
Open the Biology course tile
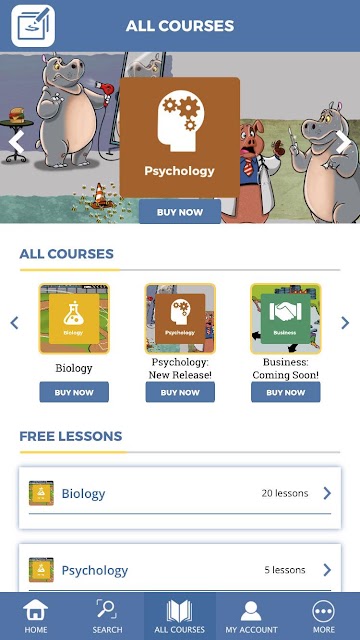[x=74, y=319]
